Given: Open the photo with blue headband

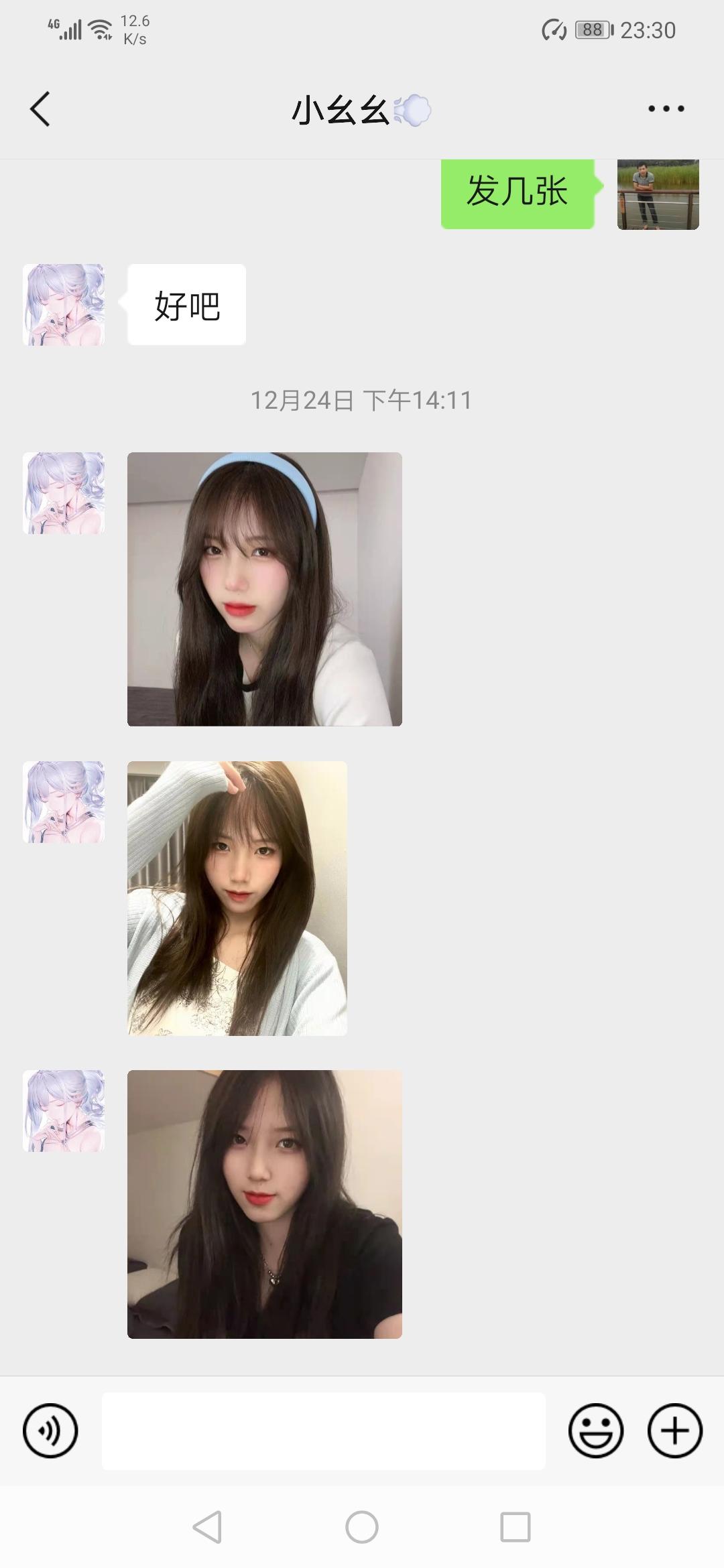Looking at the screenshot, I should click(x=264, y=589).
